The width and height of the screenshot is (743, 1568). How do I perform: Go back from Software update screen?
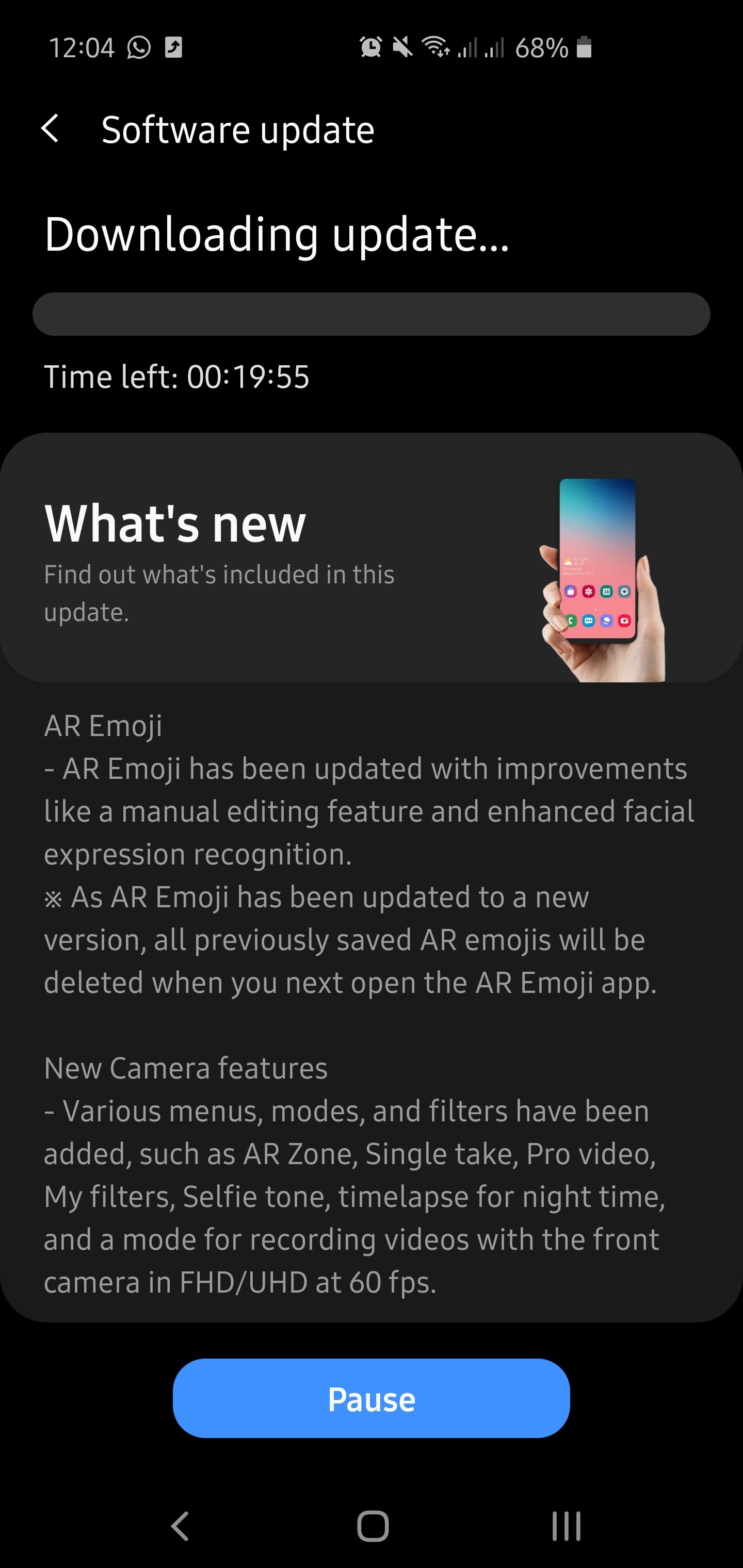[50, 129]
